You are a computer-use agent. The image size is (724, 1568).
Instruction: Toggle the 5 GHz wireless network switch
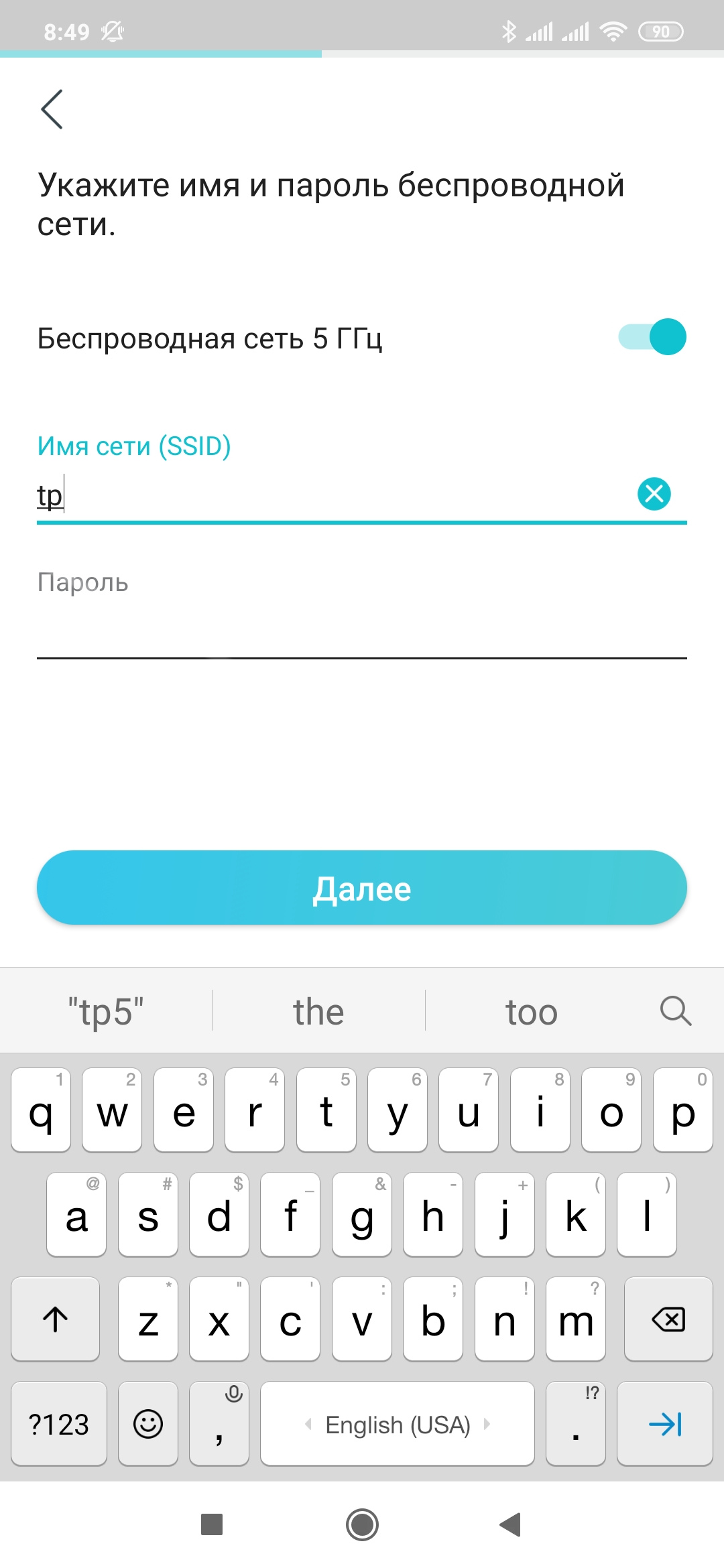pyautogui.click(x=652, y=337)
